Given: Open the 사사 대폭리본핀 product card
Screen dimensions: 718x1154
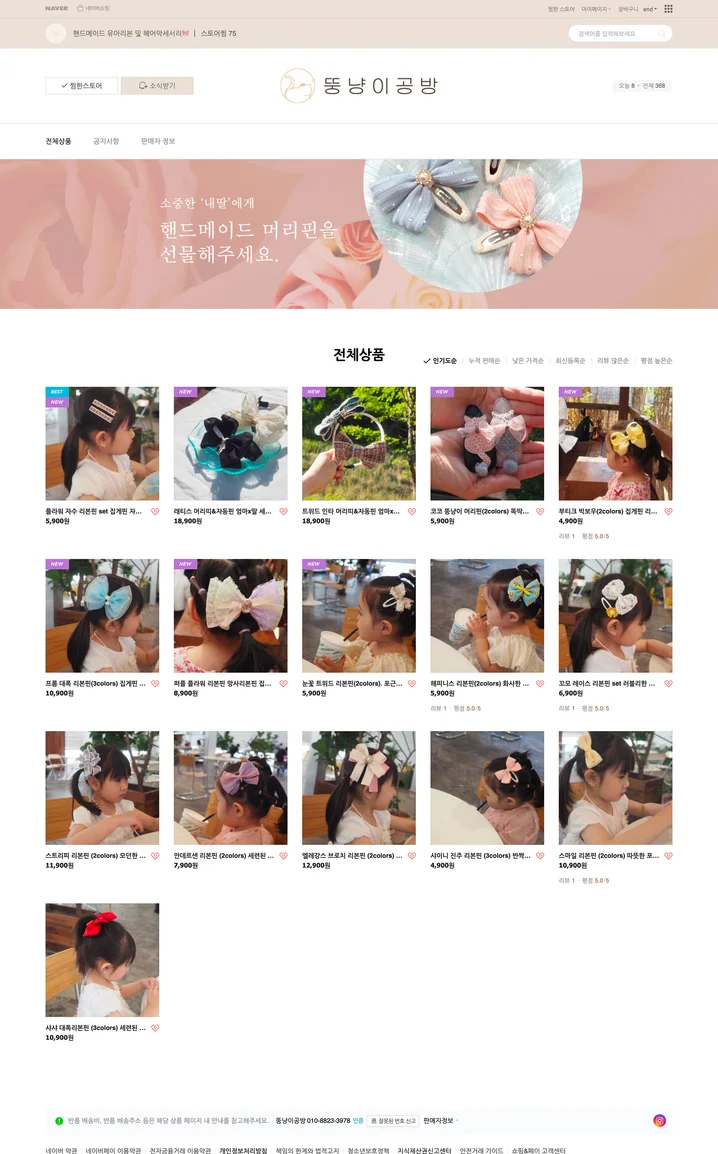Looking at the screenshot, I should [x=101, y=960].
